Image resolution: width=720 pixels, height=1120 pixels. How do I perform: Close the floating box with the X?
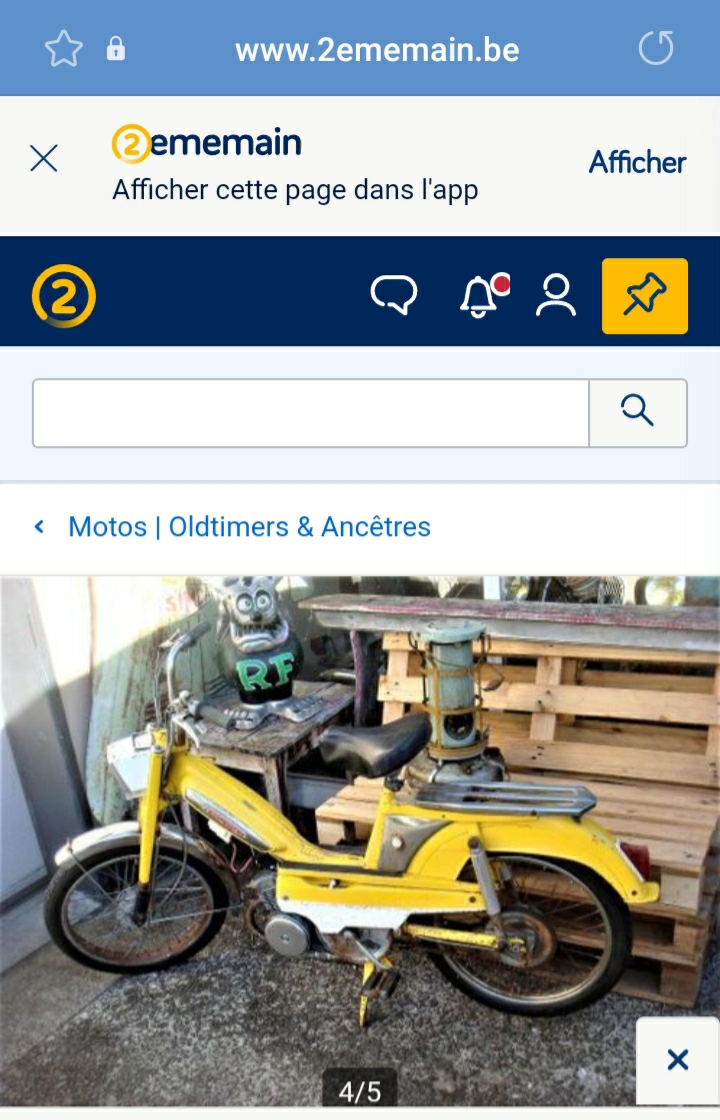click(x=677, y=1059)
